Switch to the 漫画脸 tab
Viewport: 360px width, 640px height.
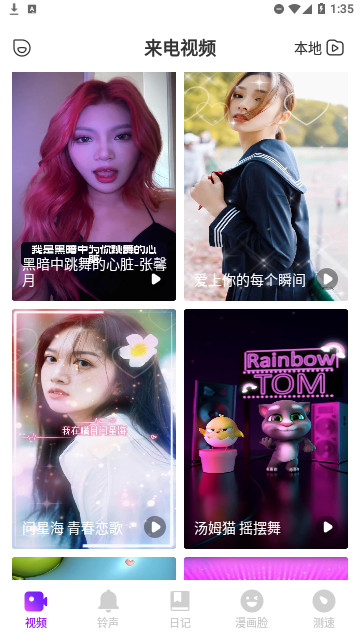point(252,610)
